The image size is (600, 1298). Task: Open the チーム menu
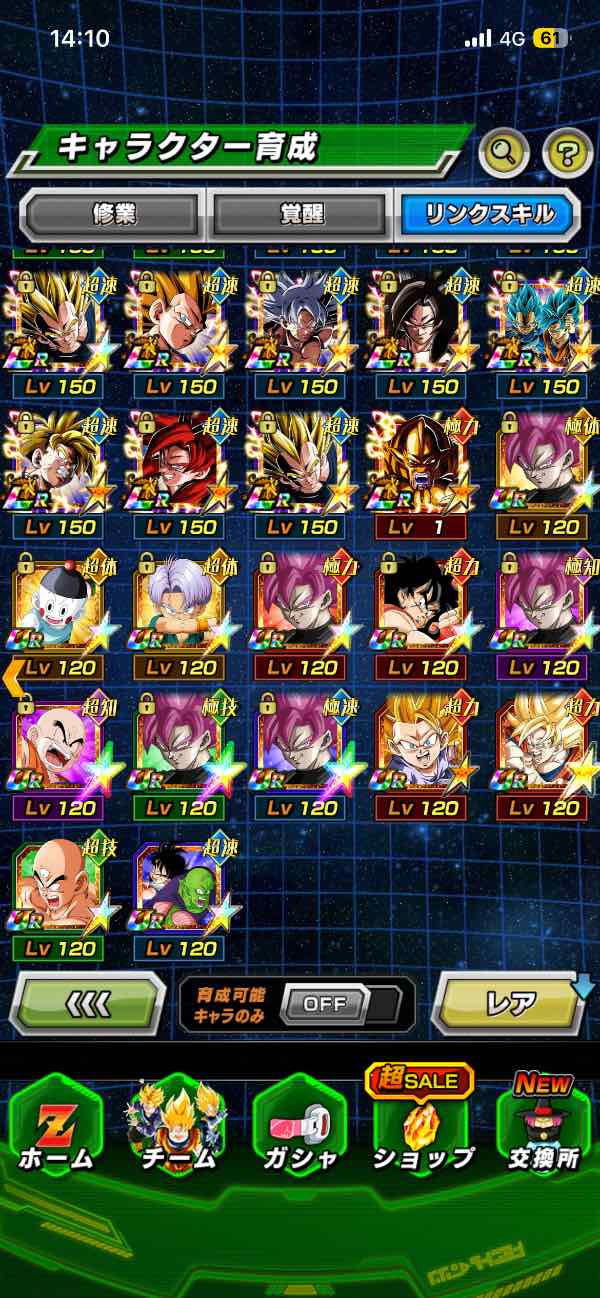(177, 1125)
